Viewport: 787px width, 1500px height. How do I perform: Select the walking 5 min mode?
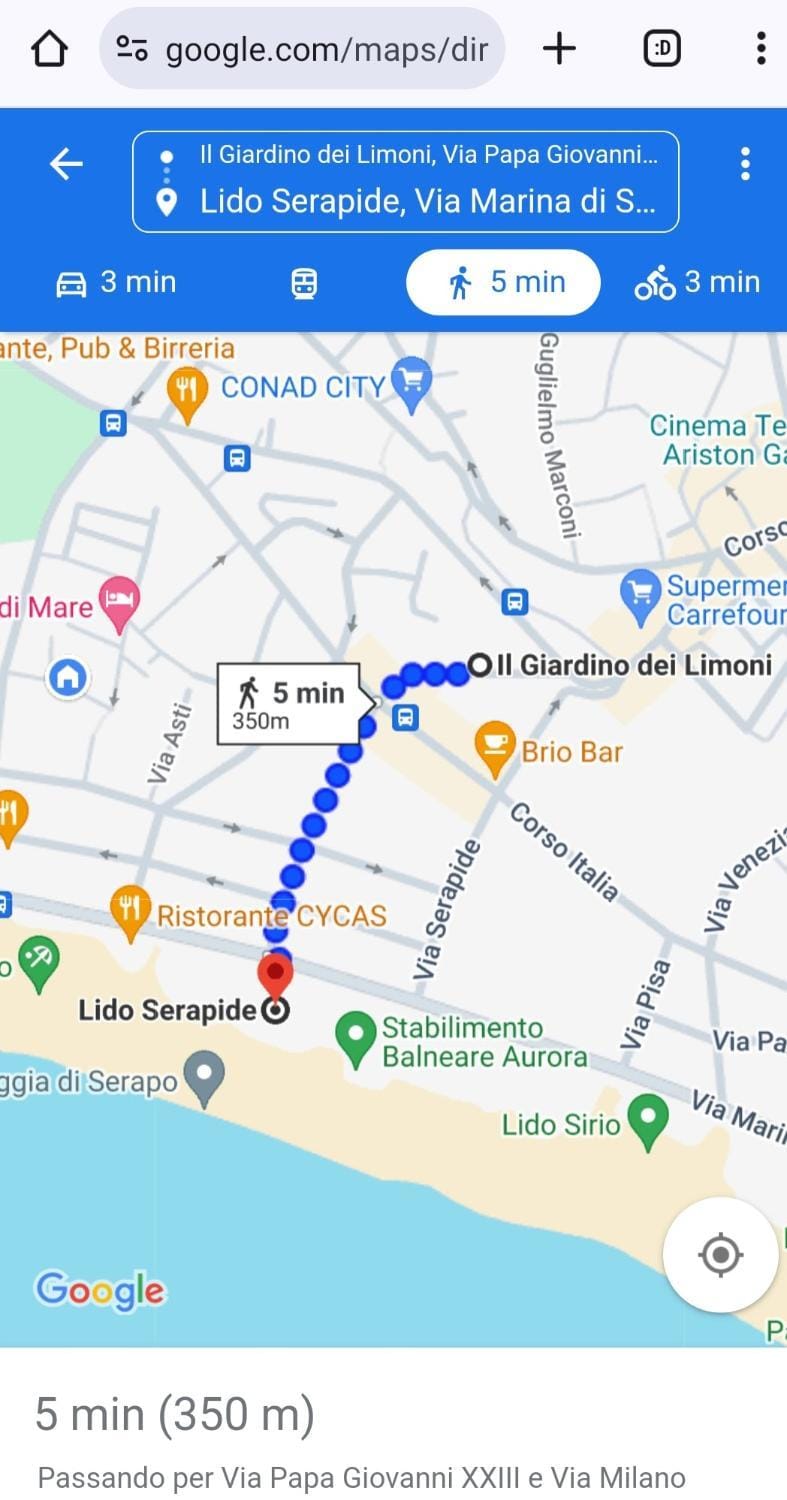point(503,283)
